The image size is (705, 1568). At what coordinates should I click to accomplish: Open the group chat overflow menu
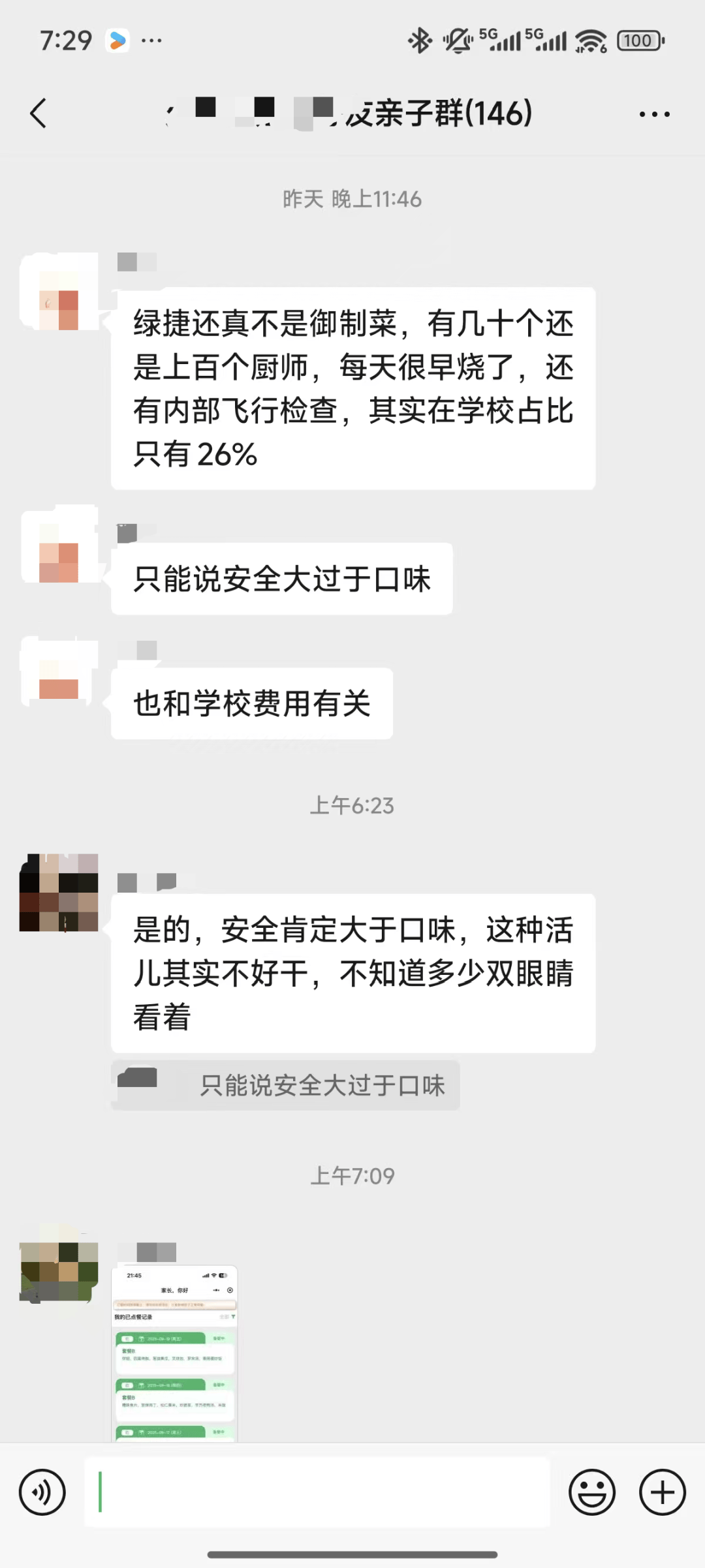pos(654,114)
